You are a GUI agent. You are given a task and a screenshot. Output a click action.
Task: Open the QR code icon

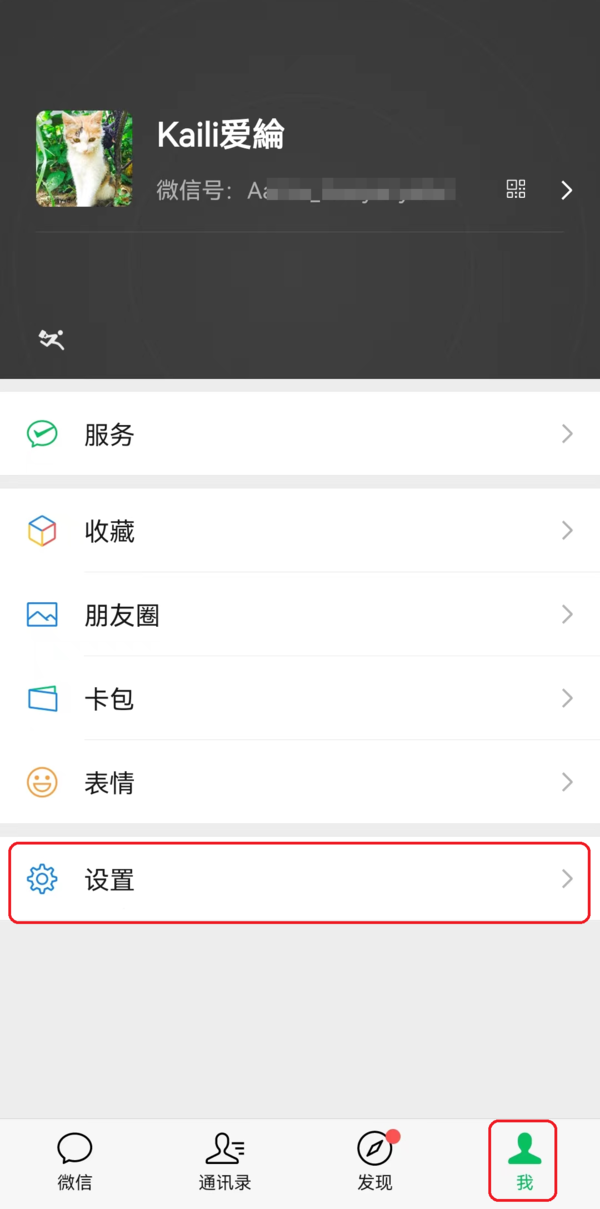516,189
